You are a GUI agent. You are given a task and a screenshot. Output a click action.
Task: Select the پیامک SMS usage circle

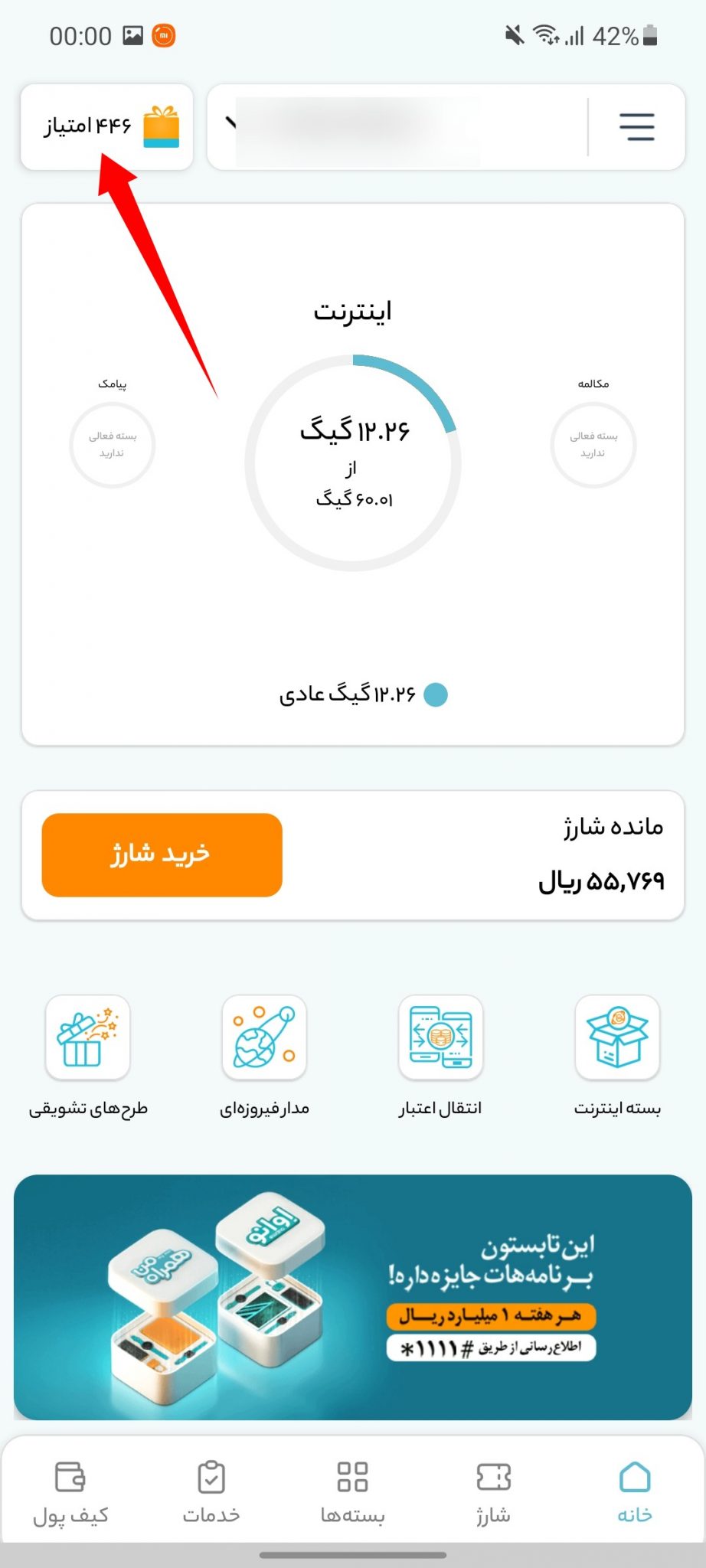point(113,445)
